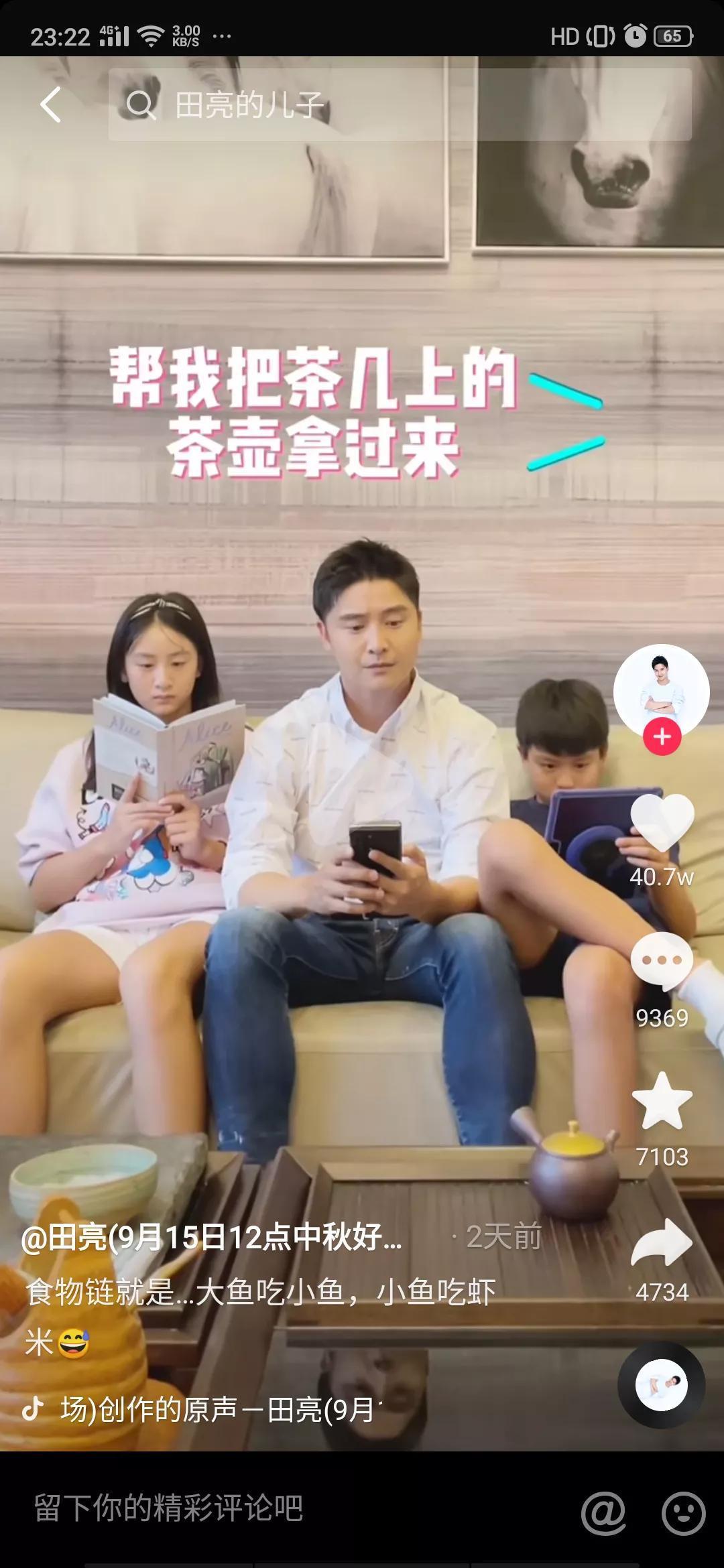Open the spinning music disc
This screenshot has height=1568, width=724.
(661, 1384)
